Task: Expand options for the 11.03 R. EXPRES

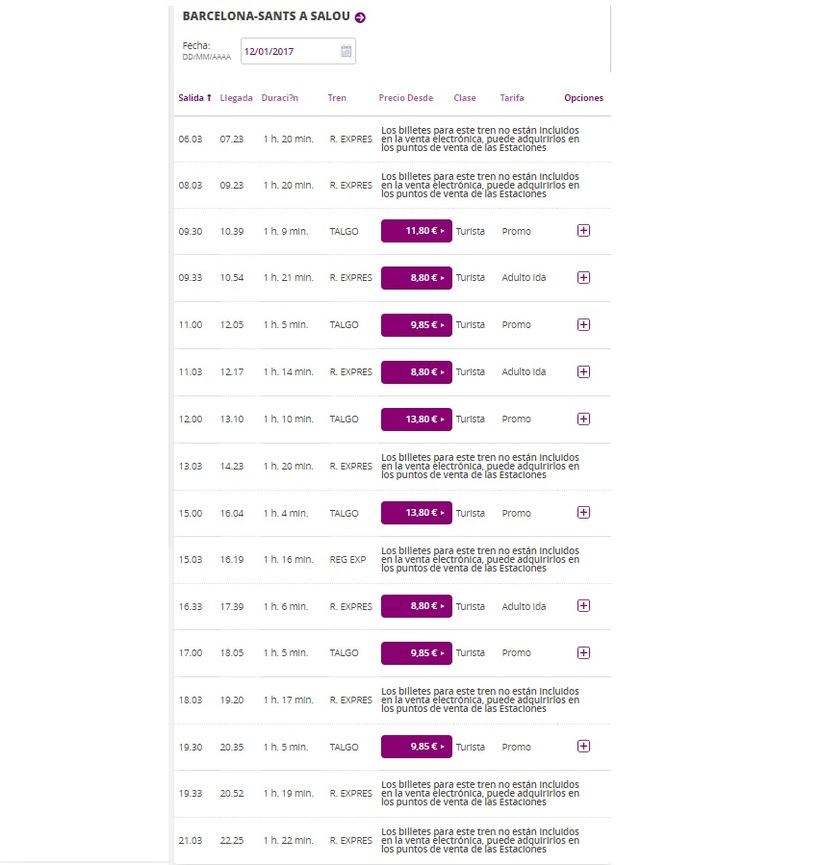Action: 584,372
